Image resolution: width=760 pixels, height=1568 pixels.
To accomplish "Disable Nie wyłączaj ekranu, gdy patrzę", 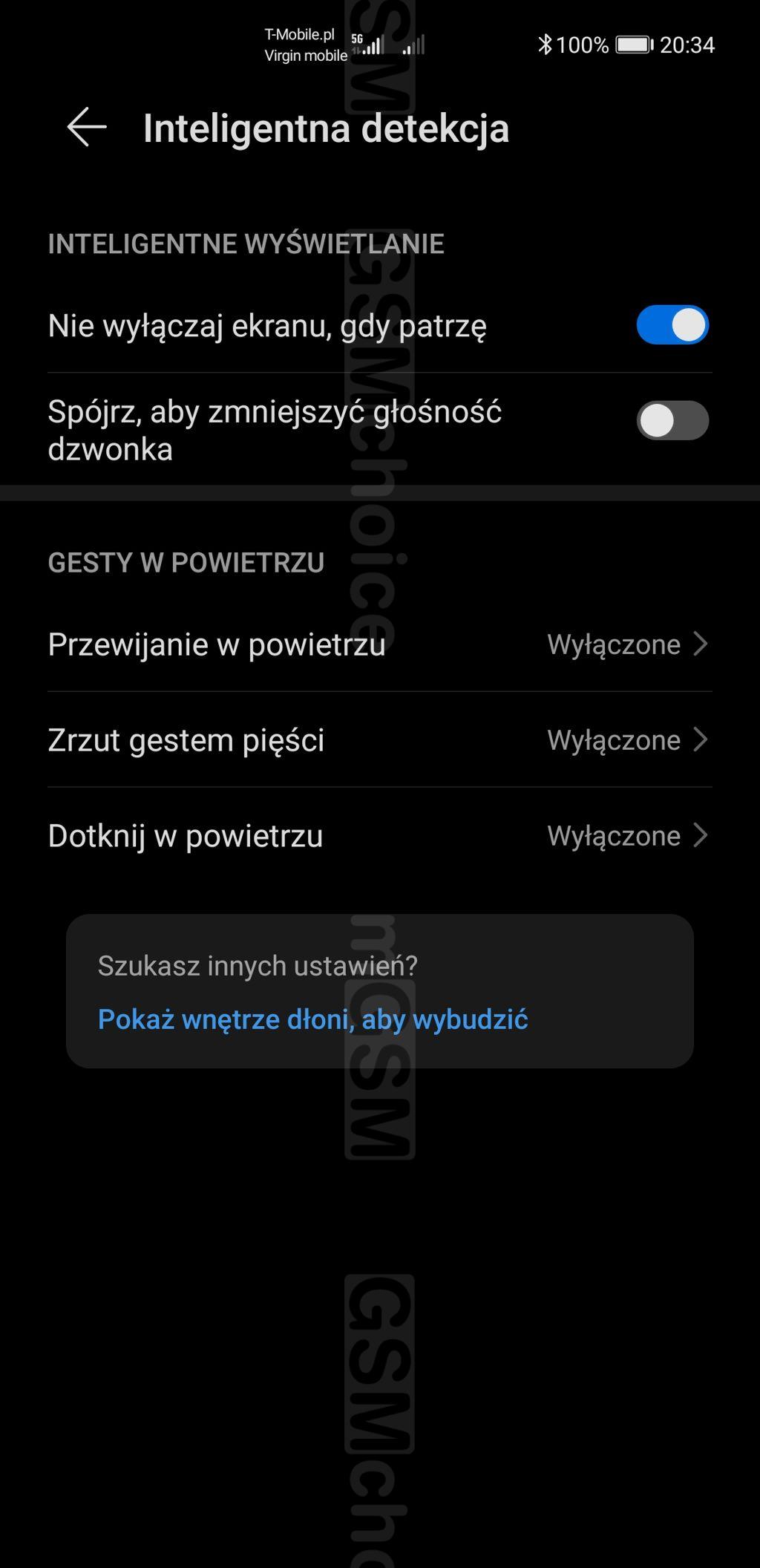I will [x=672, y=325].
